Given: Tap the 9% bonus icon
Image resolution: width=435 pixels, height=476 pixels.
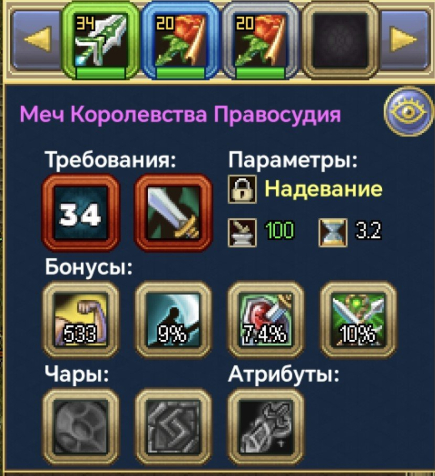Looking at the screenshot, I should (173, 319).
